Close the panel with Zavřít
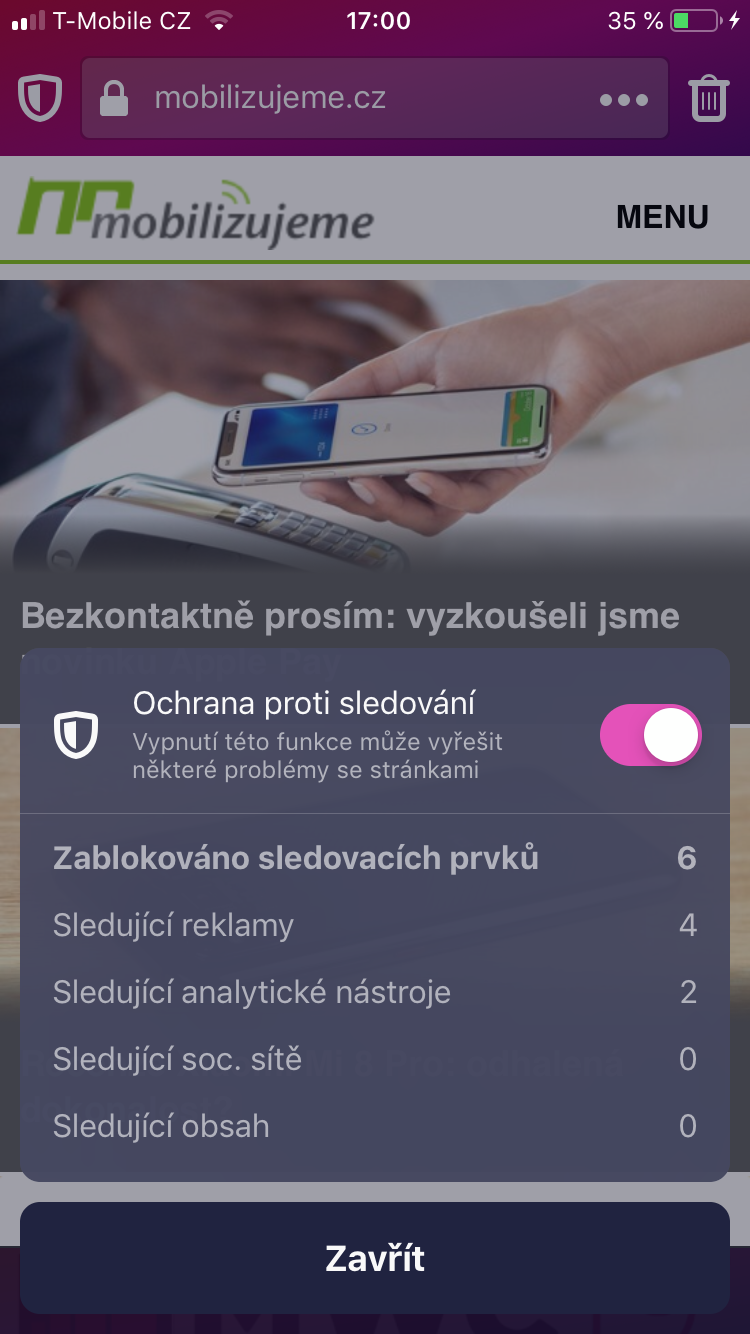 click(375, 1257)
